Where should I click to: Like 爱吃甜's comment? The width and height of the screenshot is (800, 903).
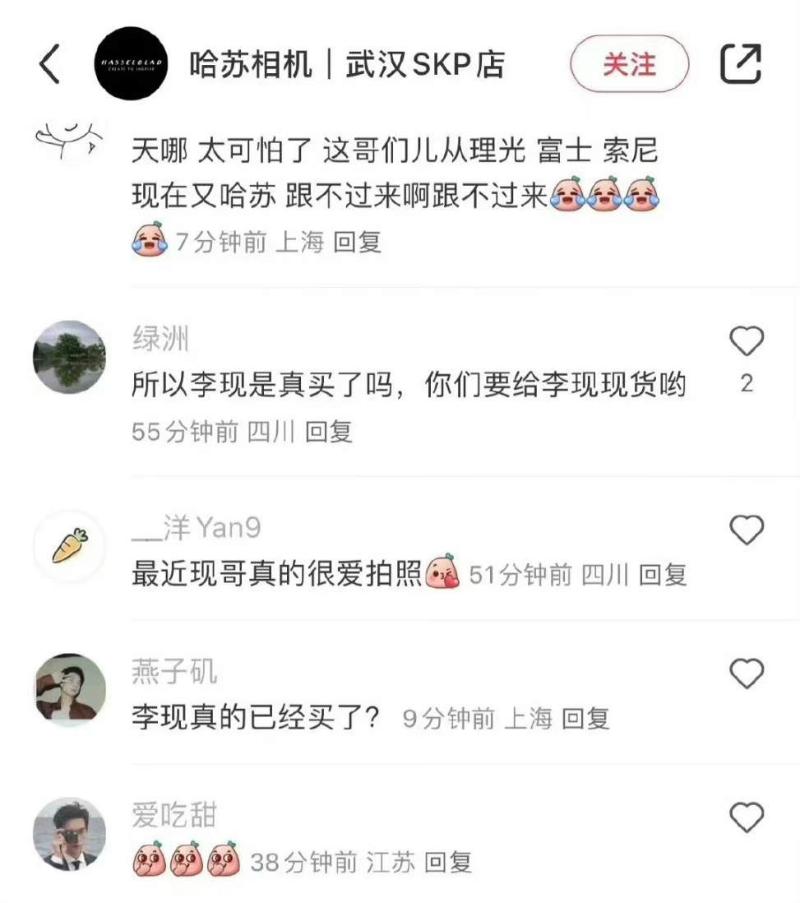point(746,818)
